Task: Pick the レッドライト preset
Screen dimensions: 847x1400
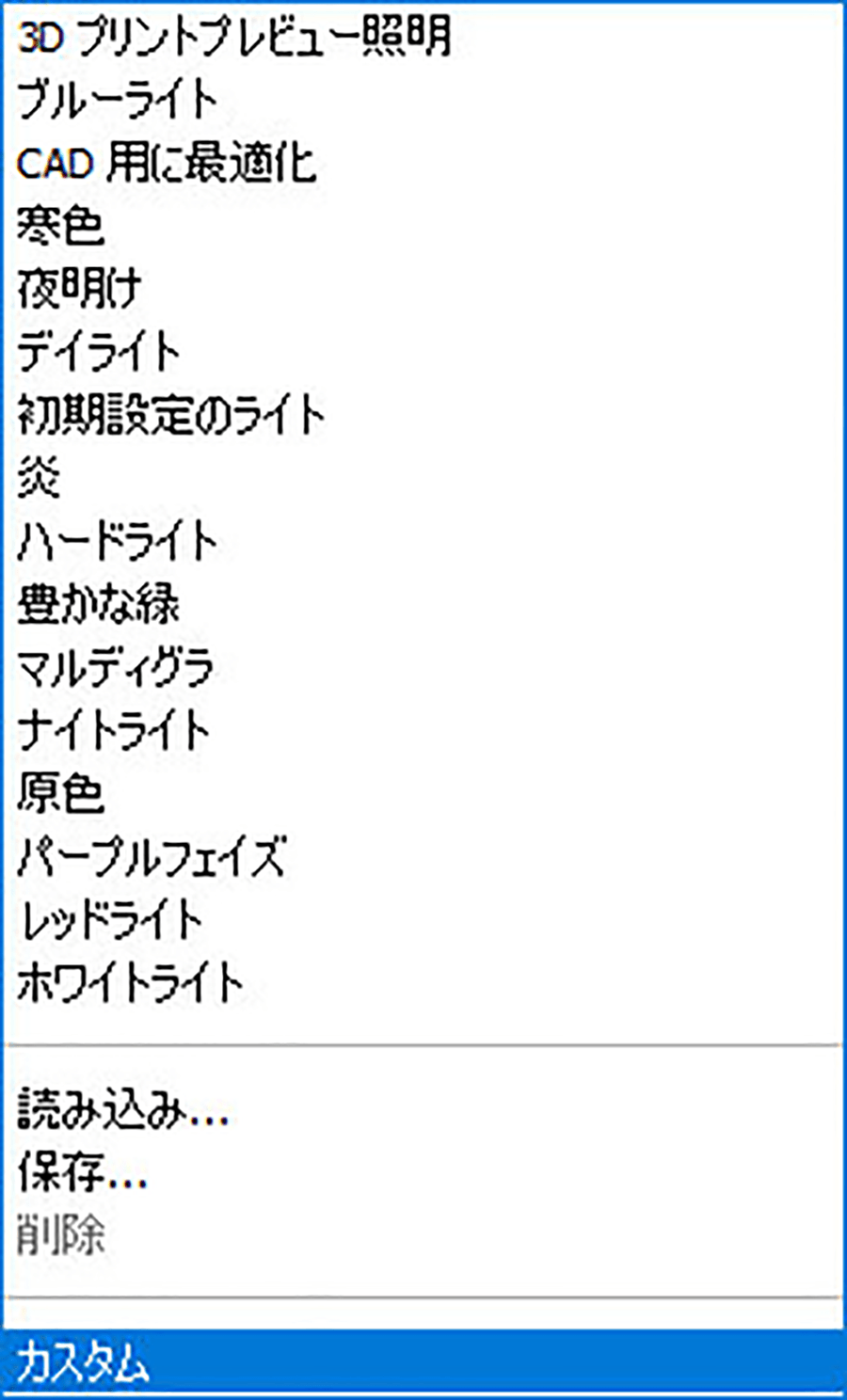Action: [x=111, y=920]
